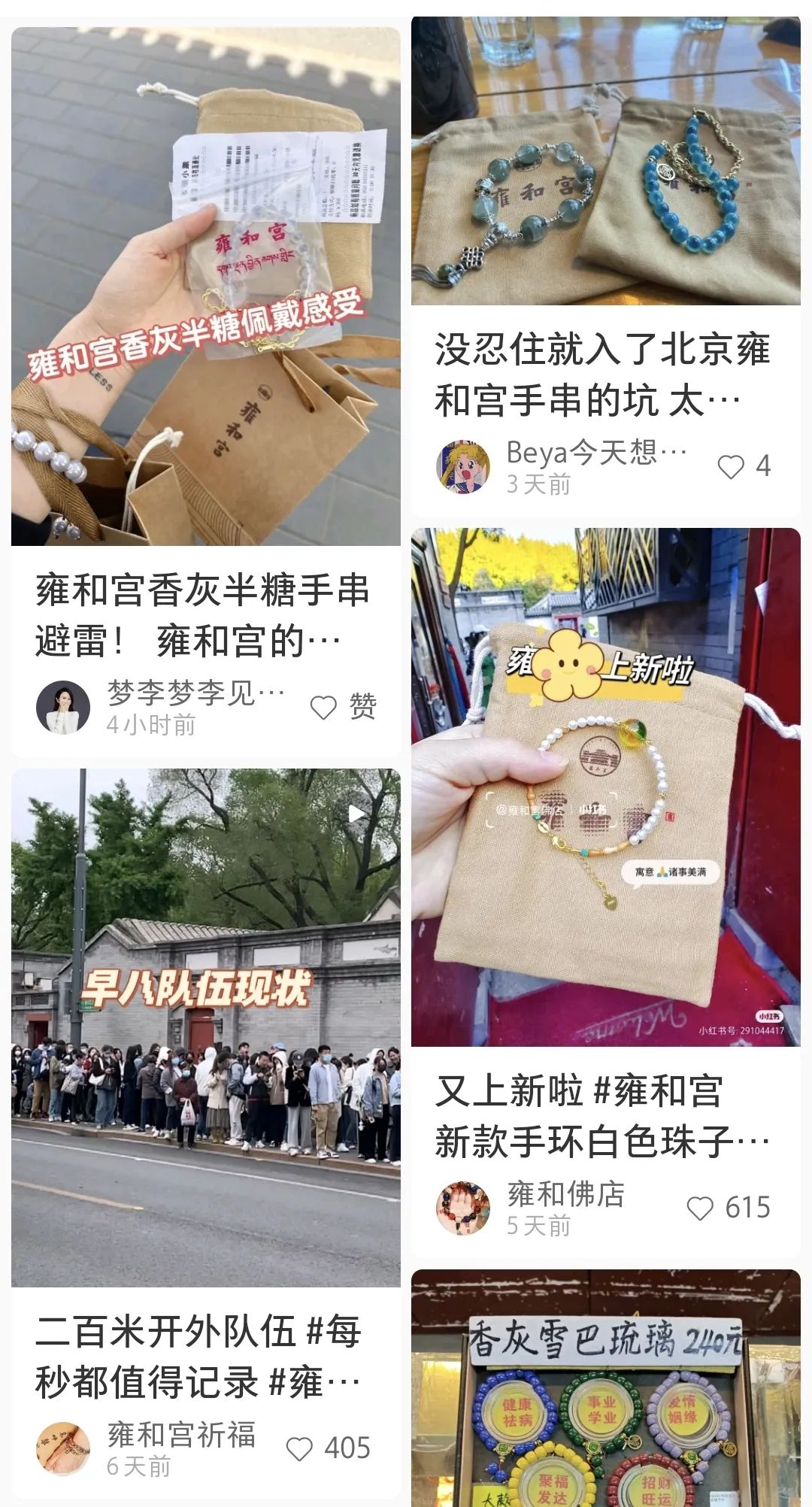Open the 又上新啦 new bracelet post

coord(604,787)
